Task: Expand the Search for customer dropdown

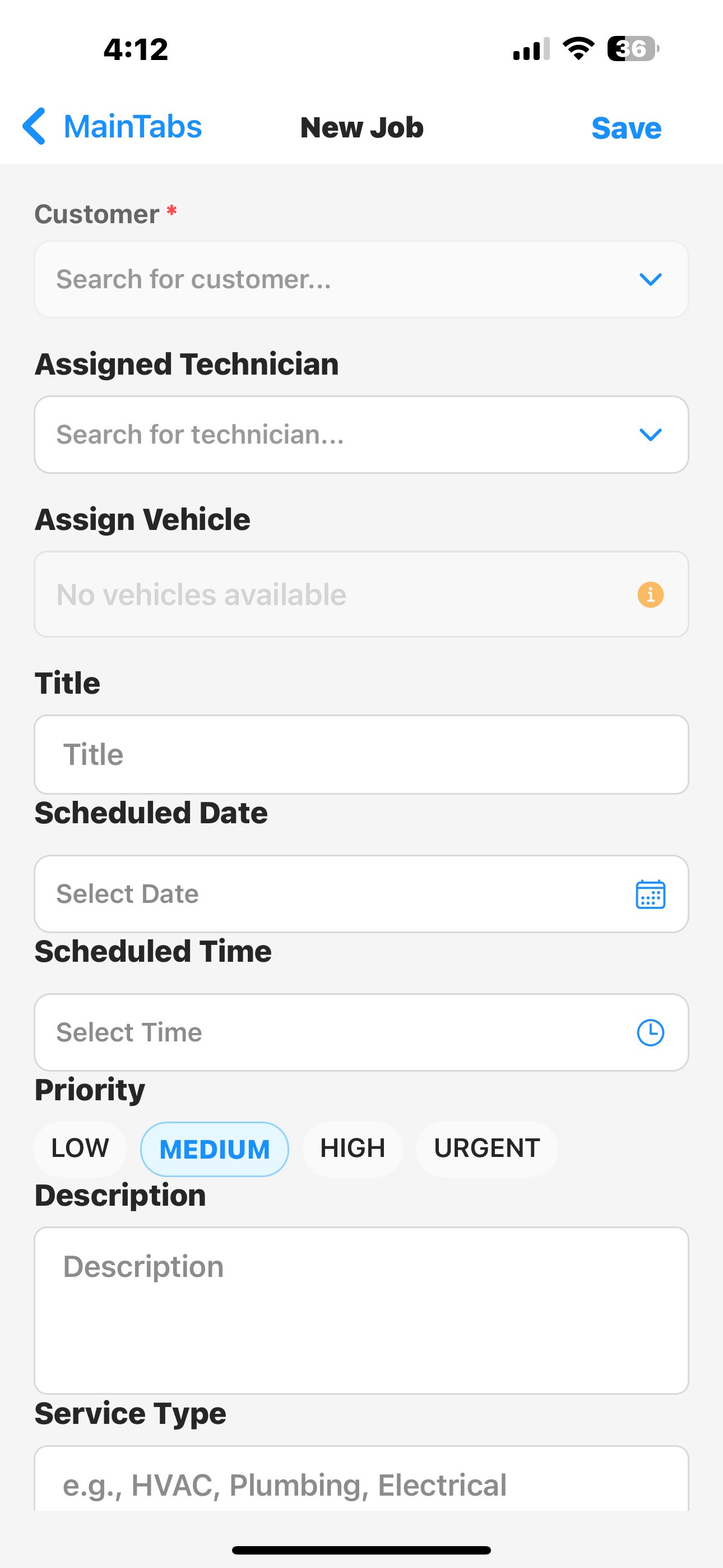Action: coord(361,279)
